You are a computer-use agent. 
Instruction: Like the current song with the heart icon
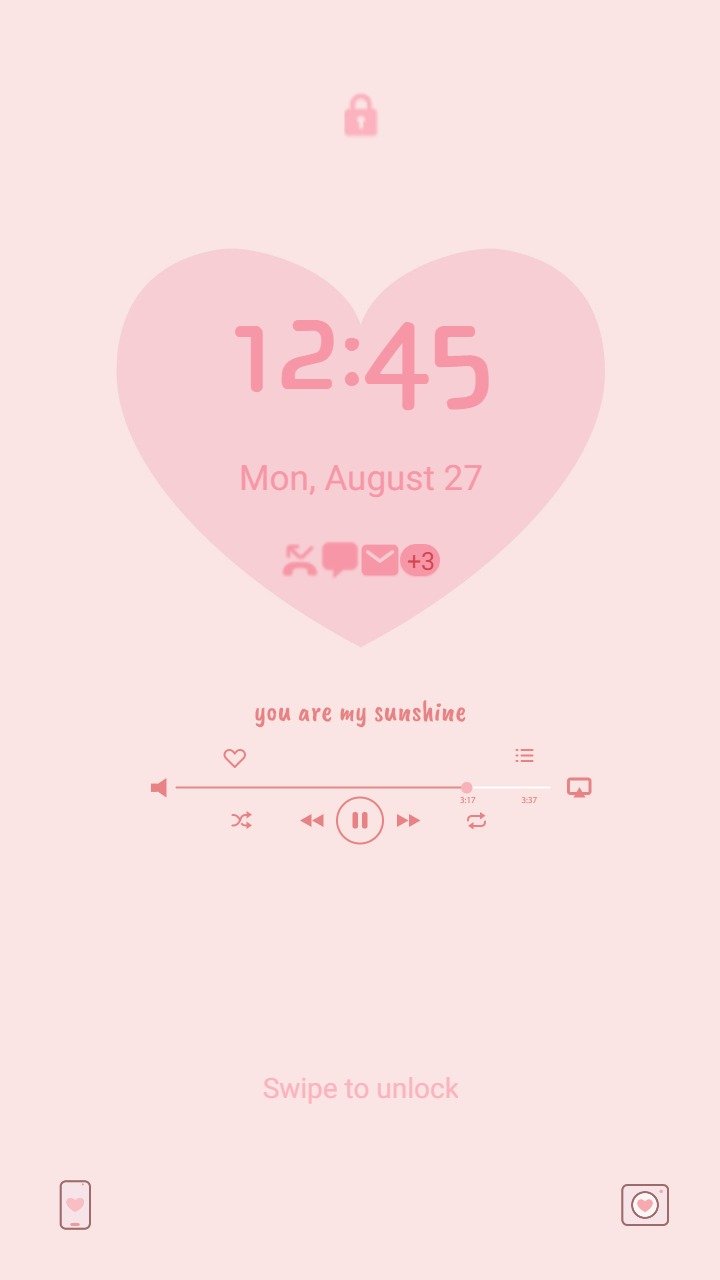(235, 758)
